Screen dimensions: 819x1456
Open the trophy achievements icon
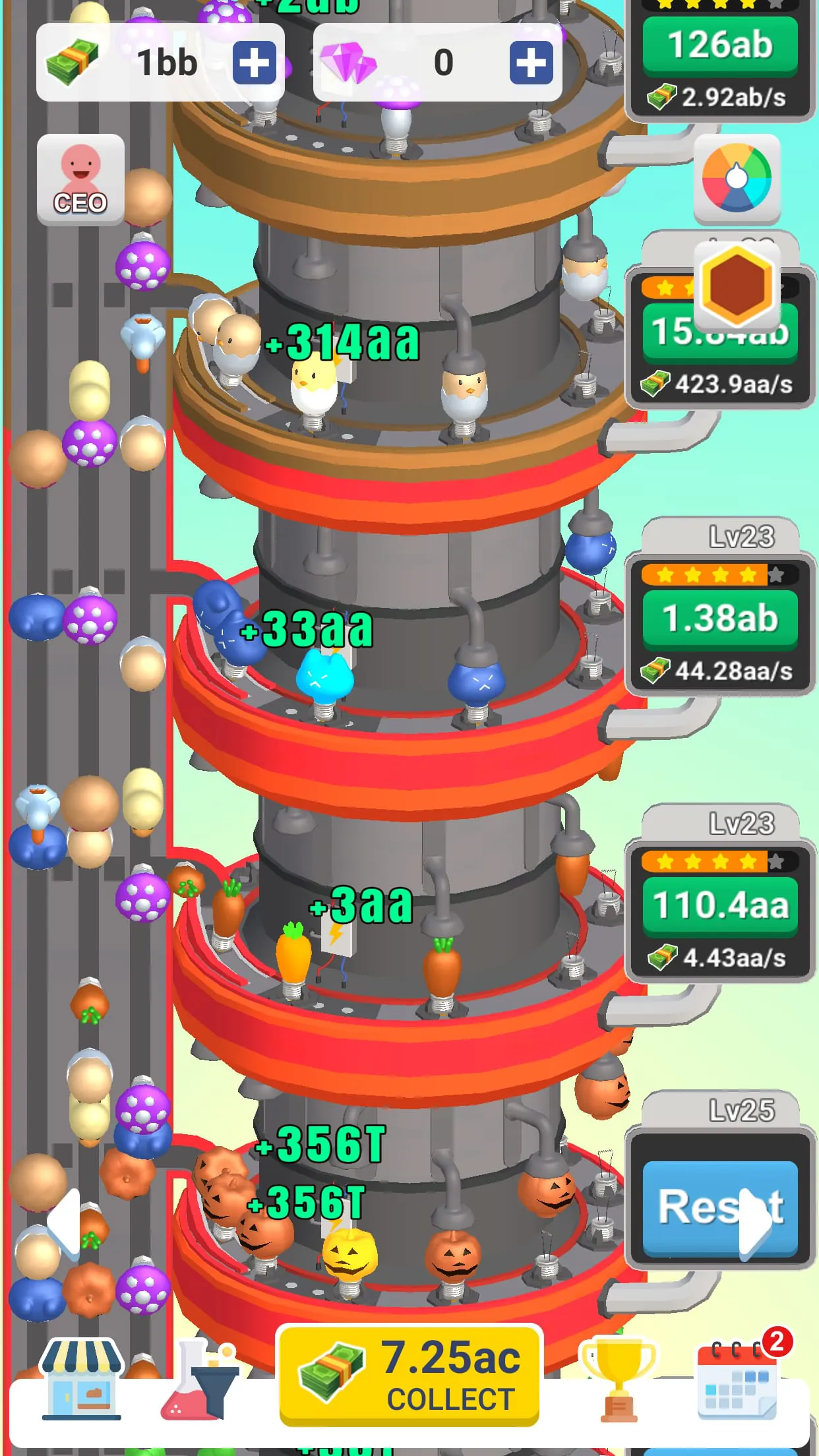tap(618, 1378)
